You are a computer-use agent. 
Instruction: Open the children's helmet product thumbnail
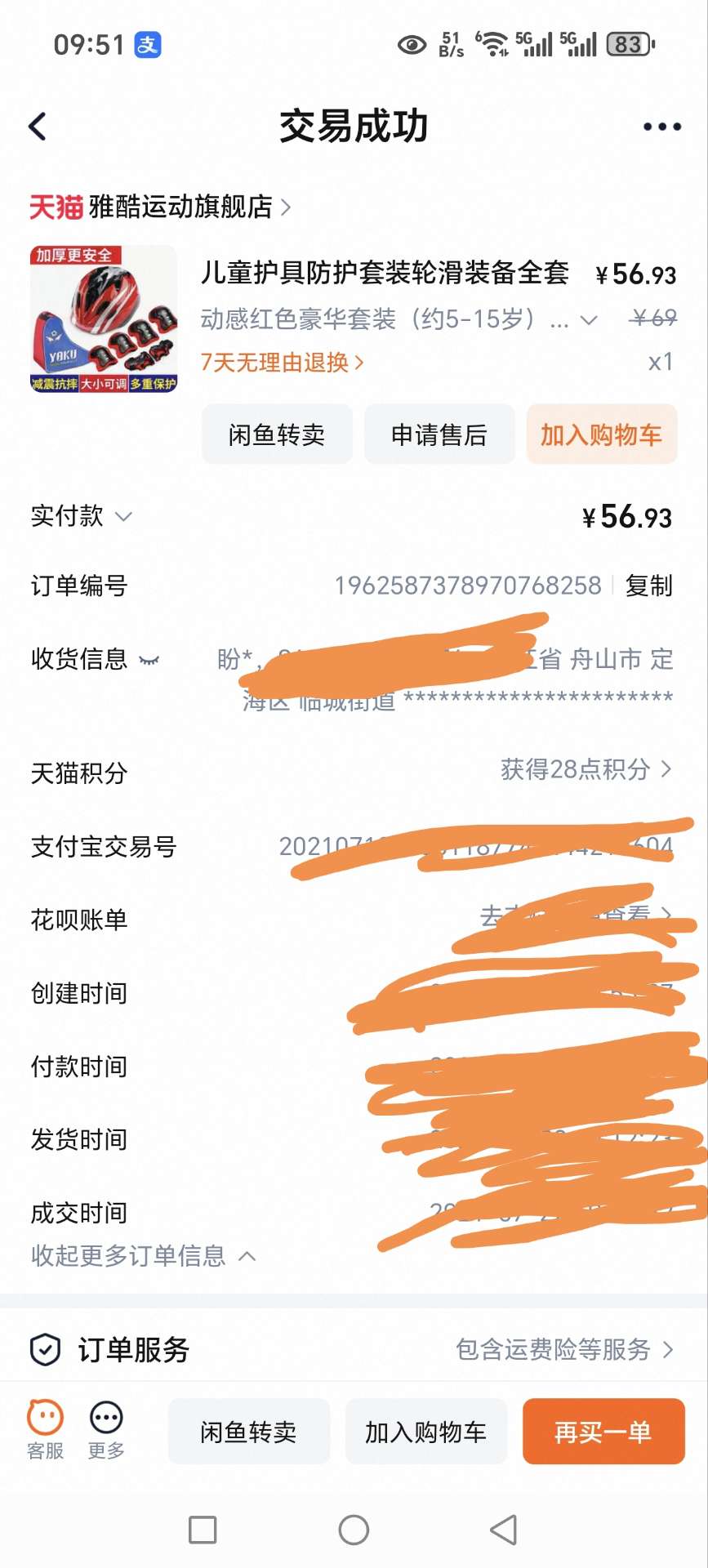click(x=103, y=318)
